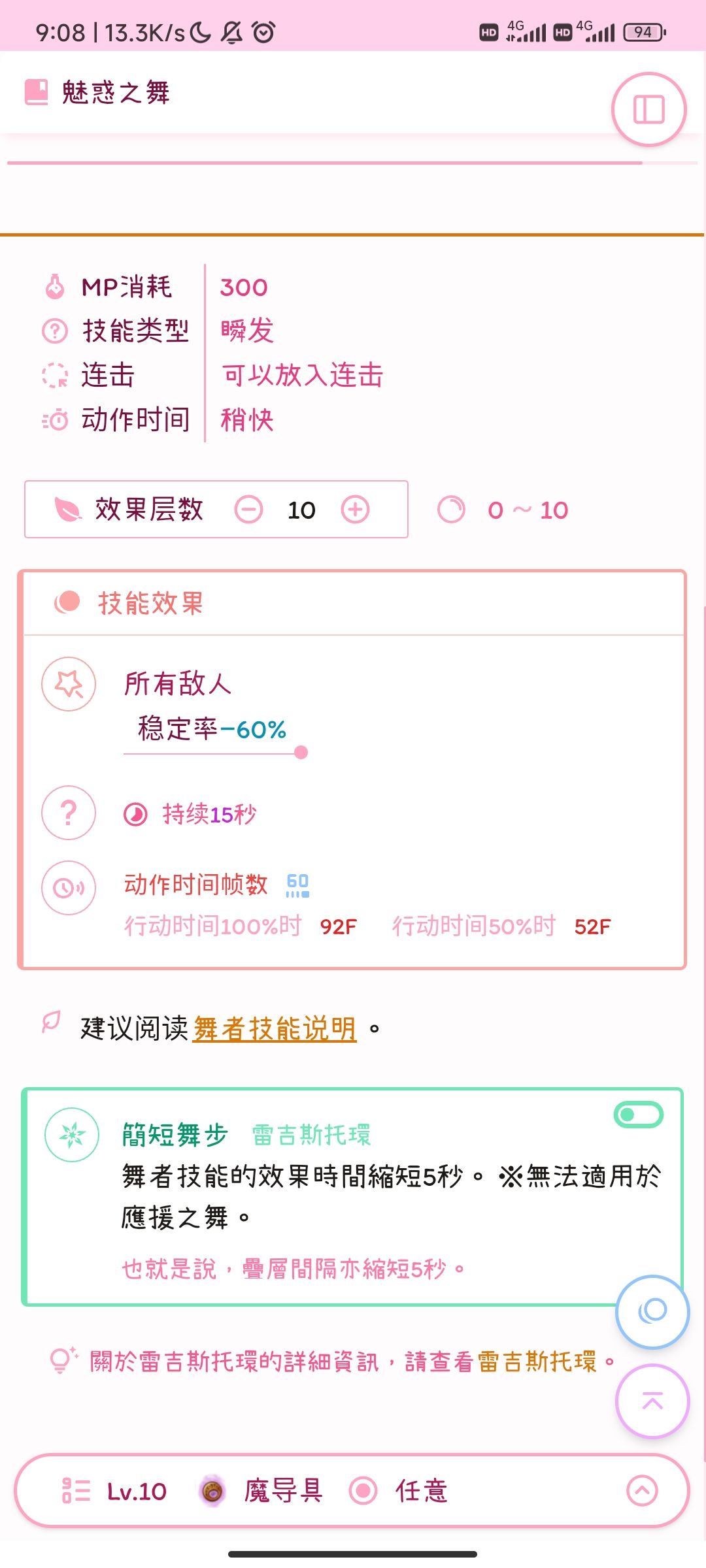Click the book icon next to 魅惑之舞
Viewport: 706px width, 1568px height.
click(x=36, y=93)
